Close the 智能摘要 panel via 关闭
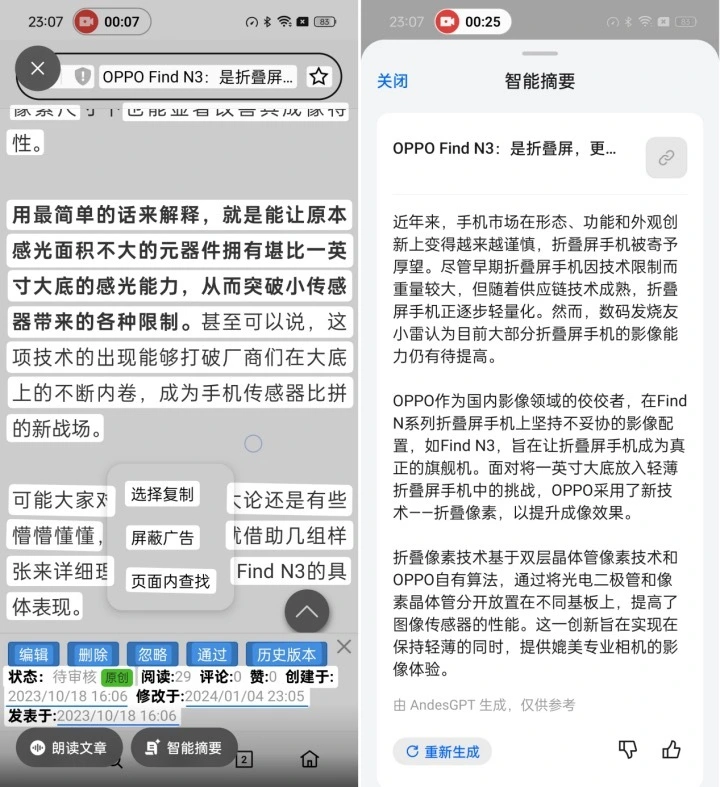The image size is (720, 787). [x=392, y=81]
